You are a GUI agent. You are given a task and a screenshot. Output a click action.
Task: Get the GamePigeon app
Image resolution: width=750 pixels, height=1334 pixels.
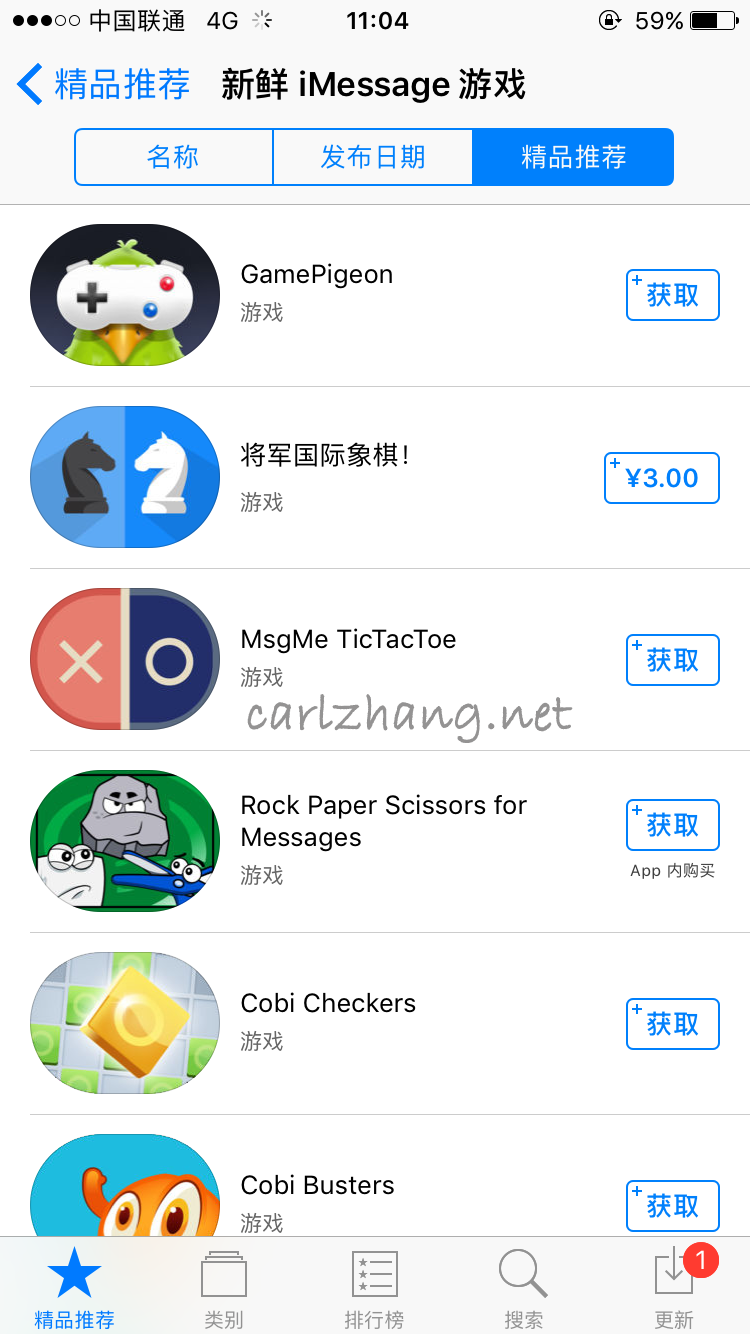(672, 295)
